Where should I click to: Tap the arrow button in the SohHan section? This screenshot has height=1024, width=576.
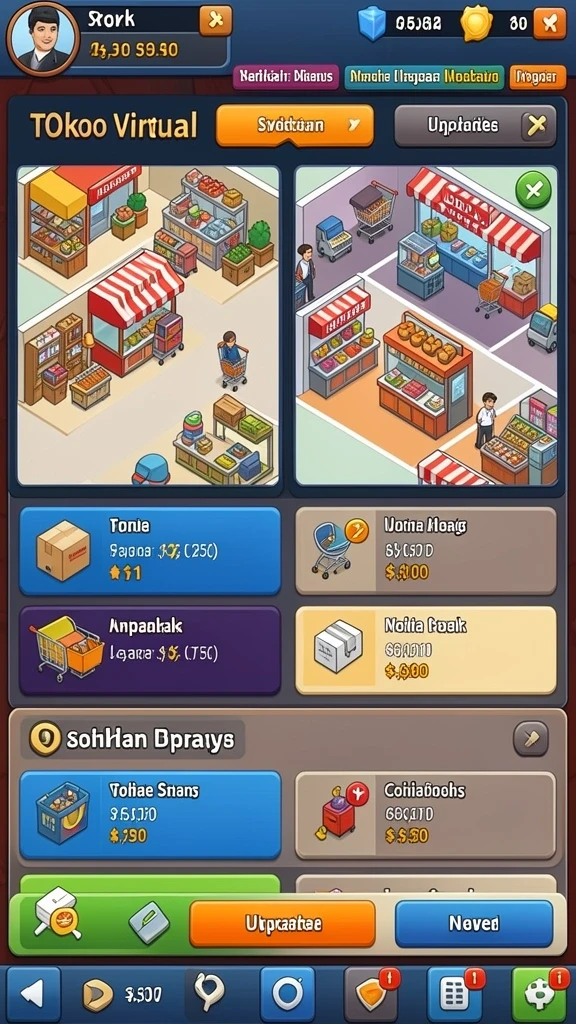(x=531, y=739)
